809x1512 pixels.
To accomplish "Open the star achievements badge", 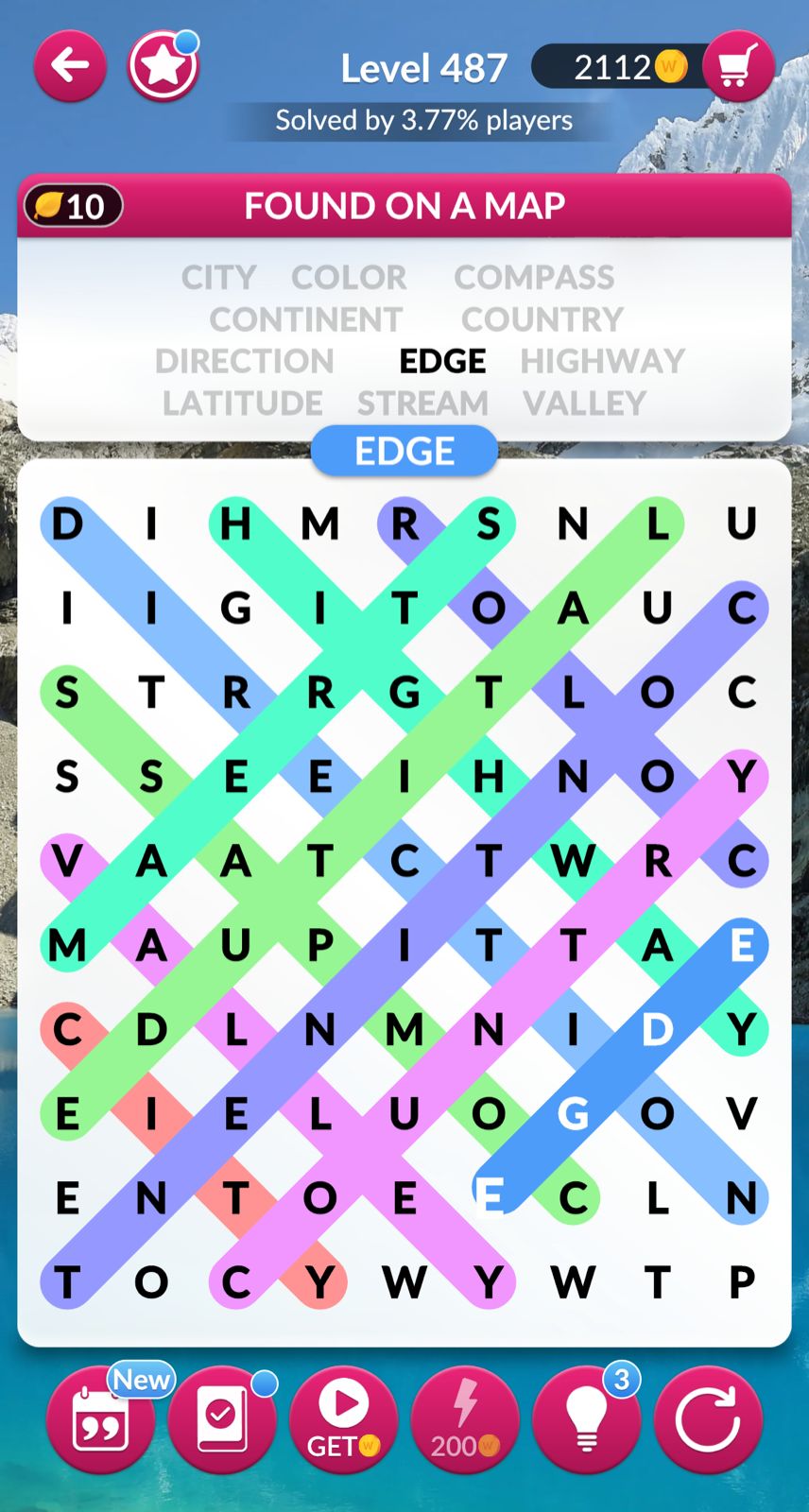I will 164,66.
